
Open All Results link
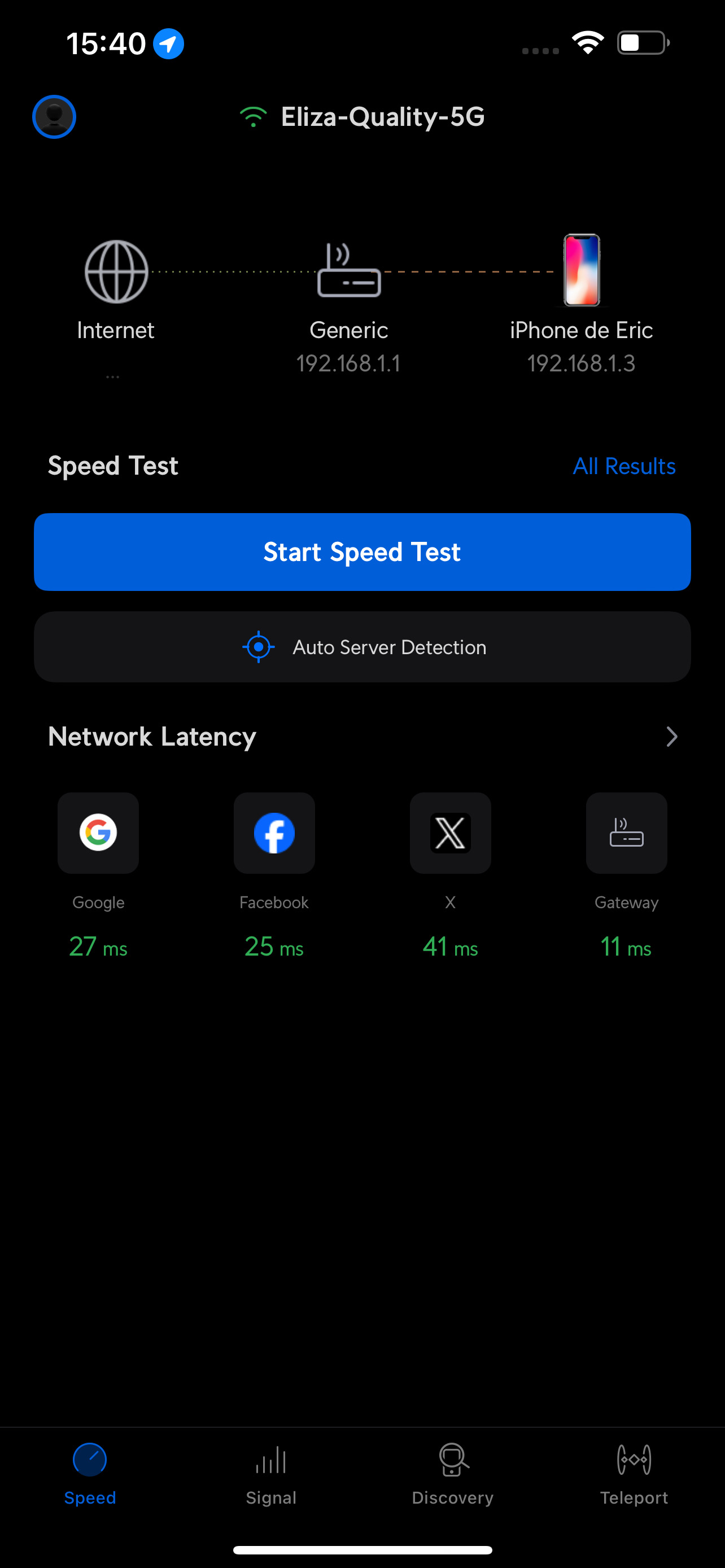[x=624, y=466]
